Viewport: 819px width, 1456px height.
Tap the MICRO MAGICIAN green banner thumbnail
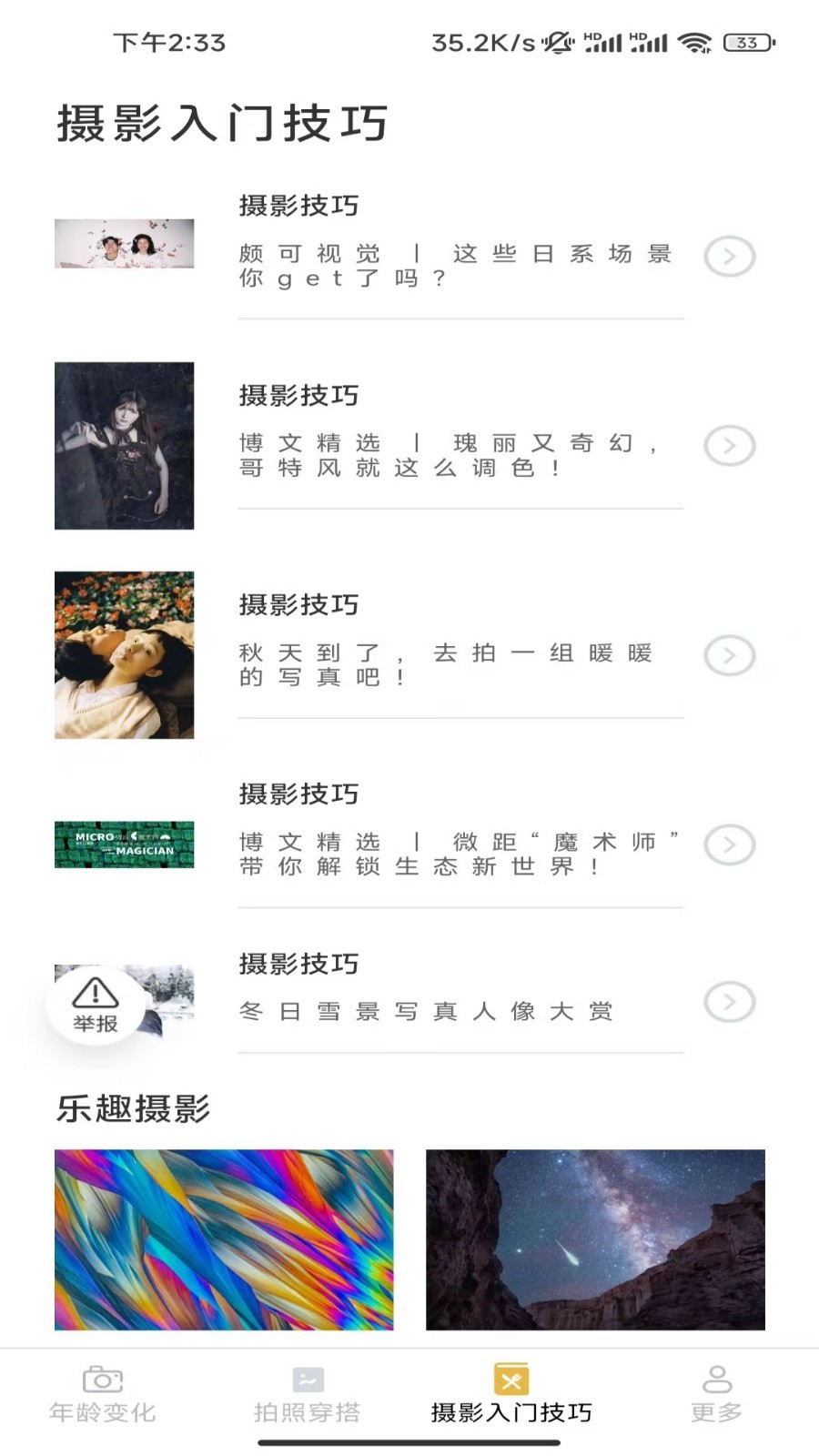coord(124,846)
